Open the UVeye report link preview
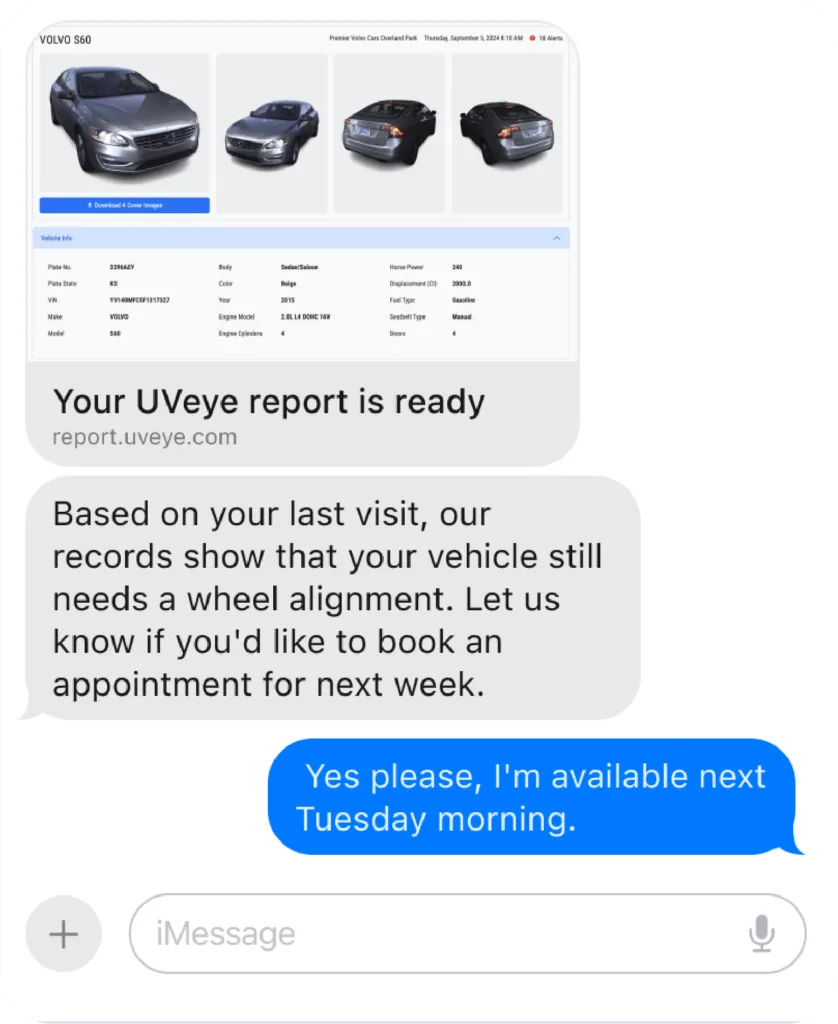 coord(300,414)
